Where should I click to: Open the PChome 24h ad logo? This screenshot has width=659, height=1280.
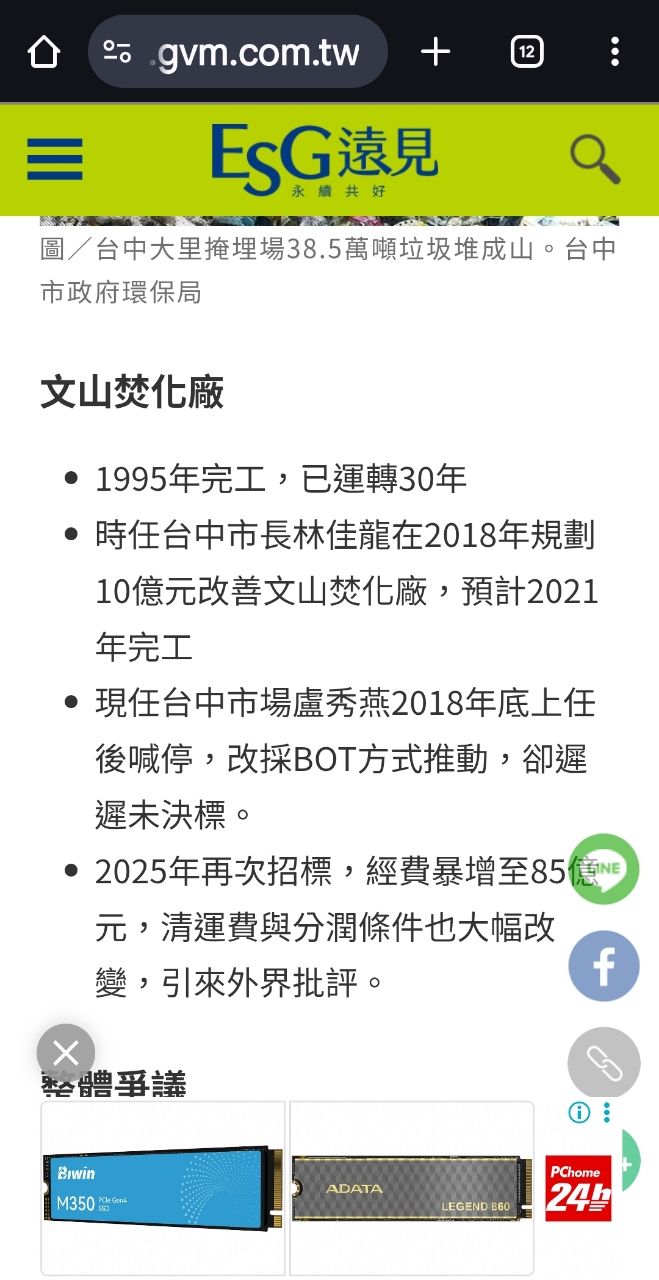click(578, 1188)
